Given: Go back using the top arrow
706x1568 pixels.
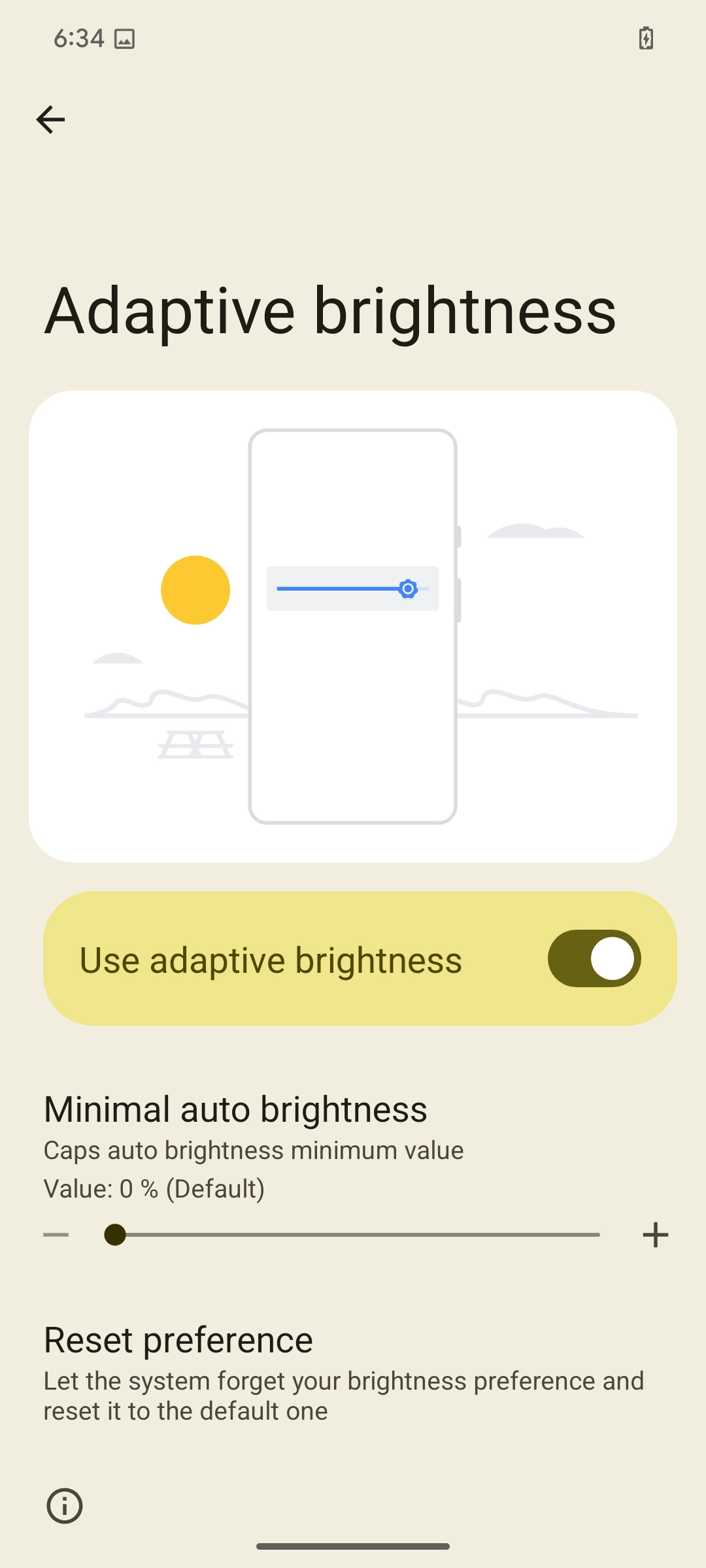Looking at the screenshot, I should (x=50, y=120).
